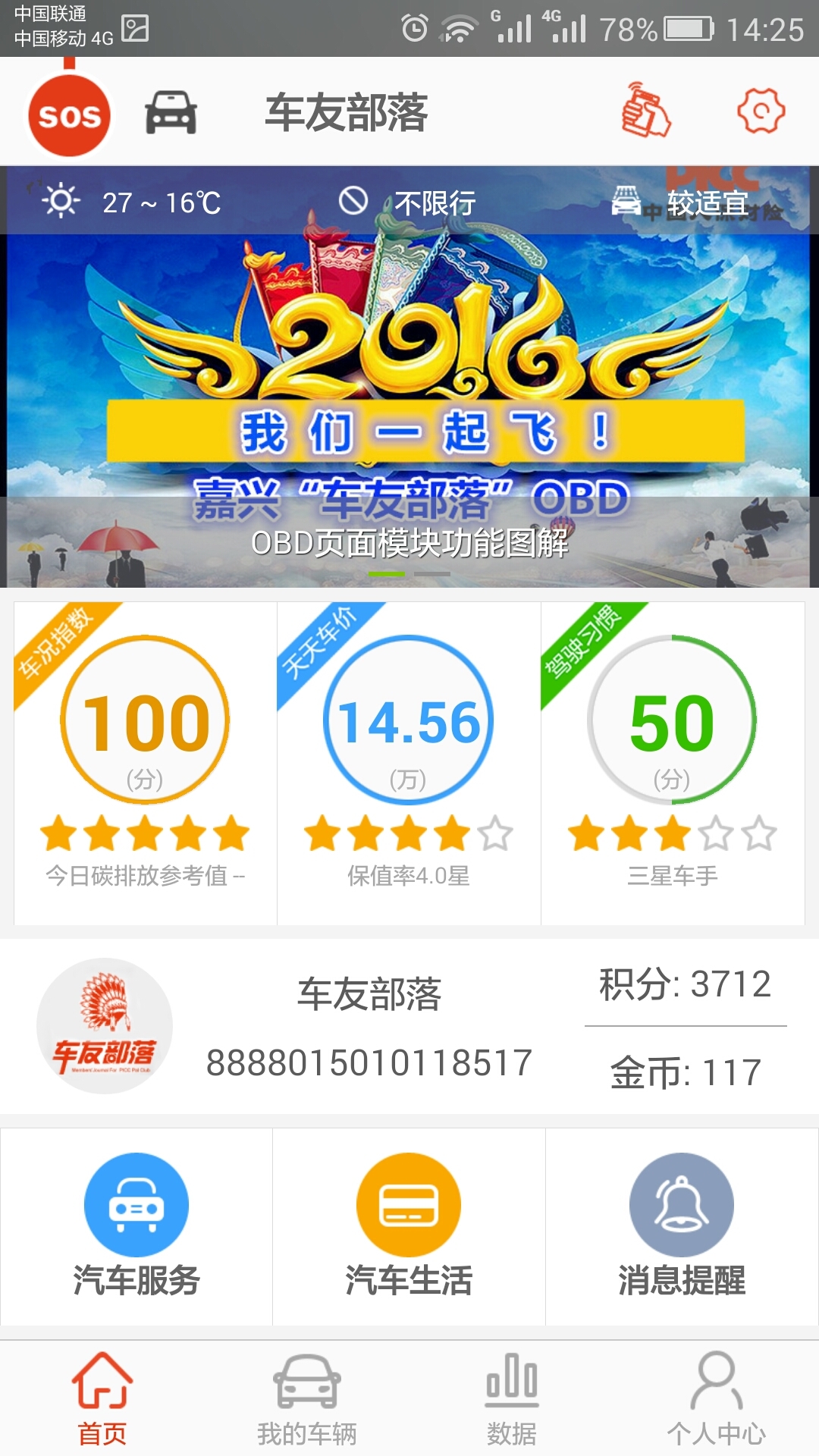Open 汽车服务 section
This screenshot has height=1456, width=819.
(136, 1227)
